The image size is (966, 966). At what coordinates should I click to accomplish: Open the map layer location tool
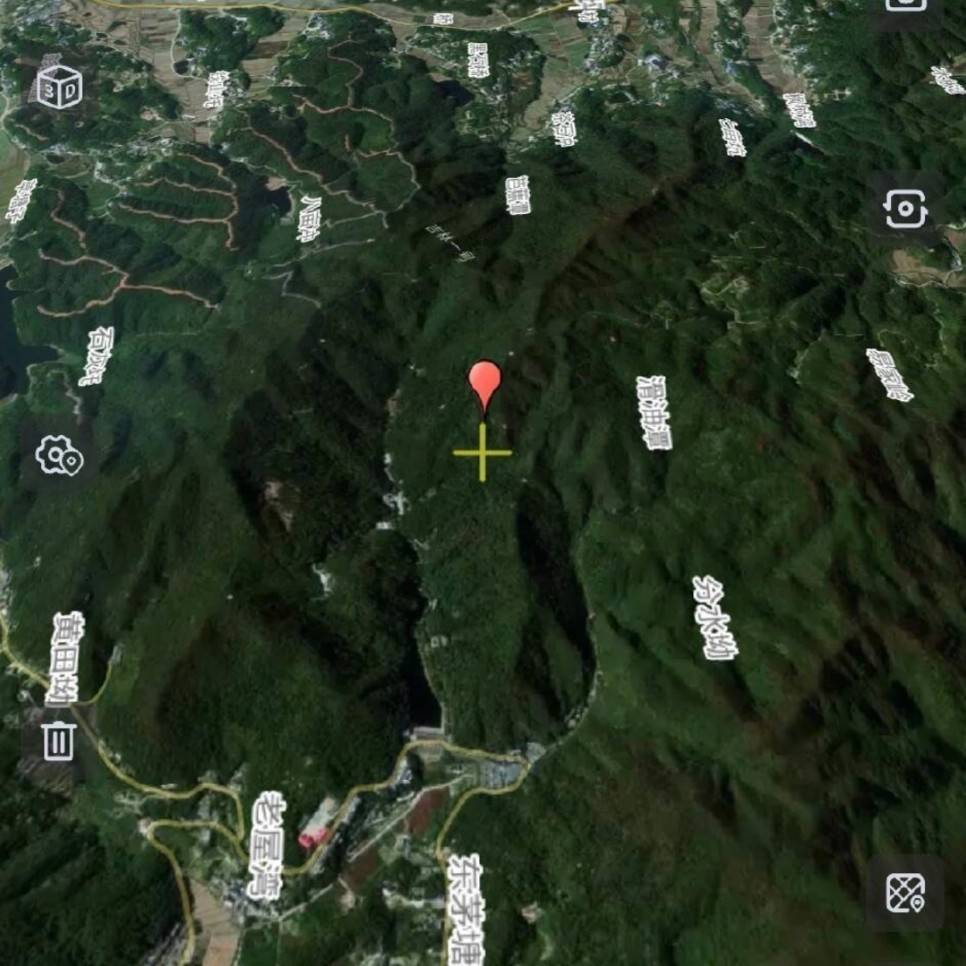point(905,893)
